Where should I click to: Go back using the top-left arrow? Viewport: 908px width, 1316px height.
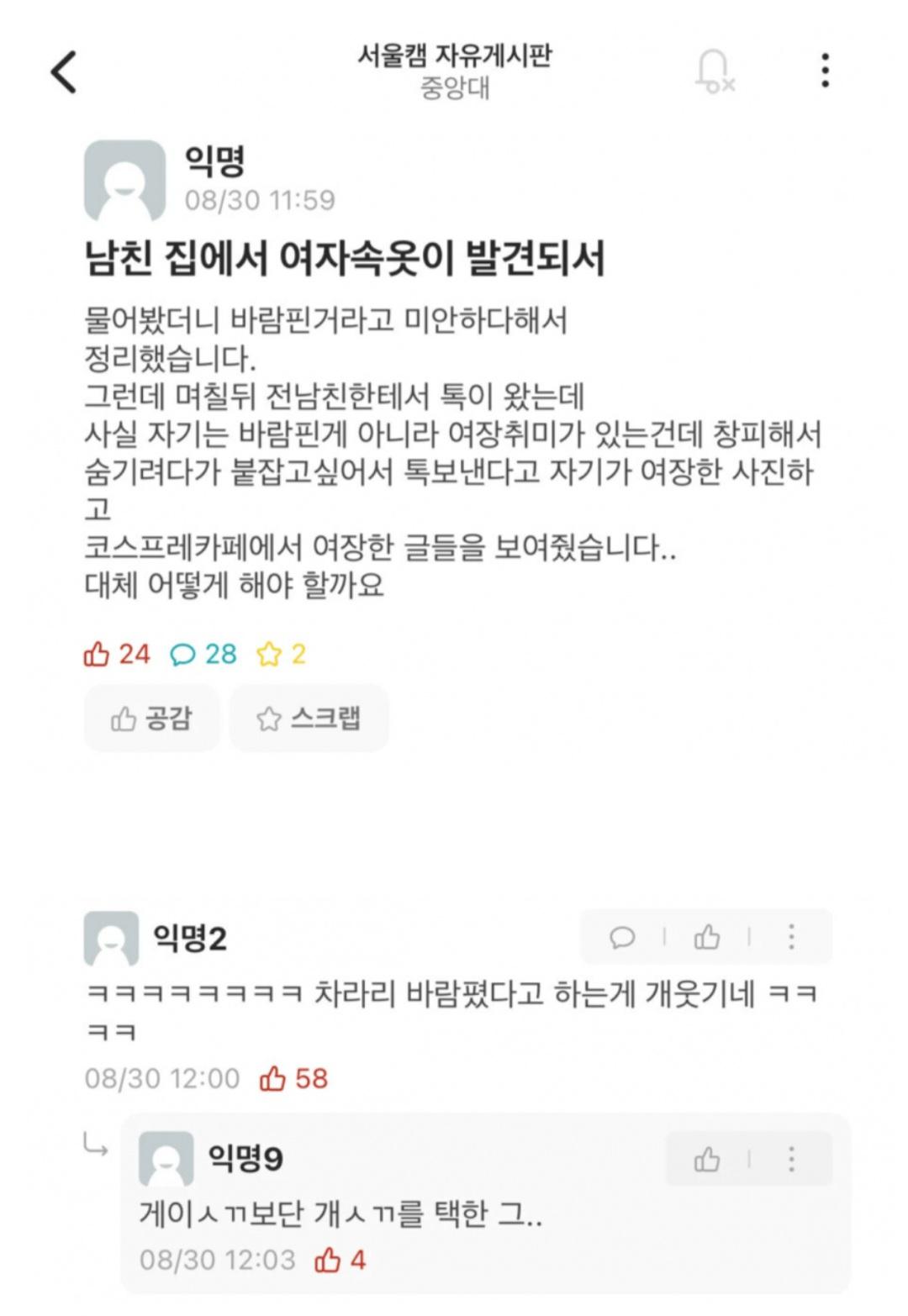tap(64, 71)
